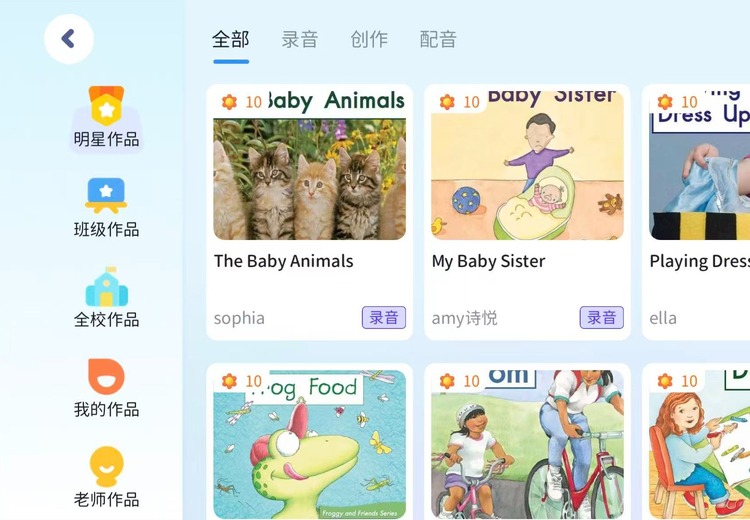This screenshot has width=750, height=520.
Task: Switch to the 录音 tab
Action: click(x=299, y=40)
